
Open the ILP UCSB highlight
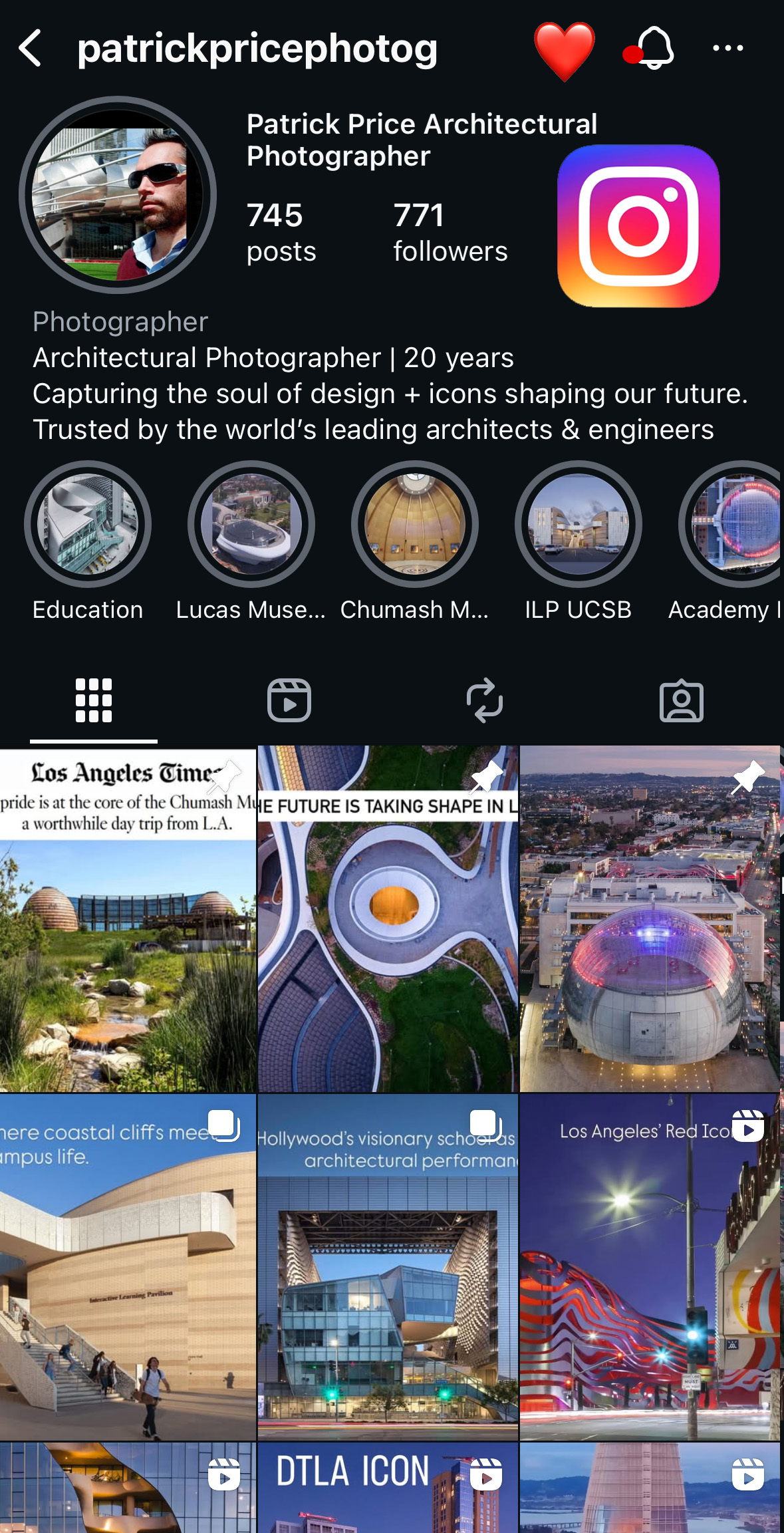click(x=578, y=525)
